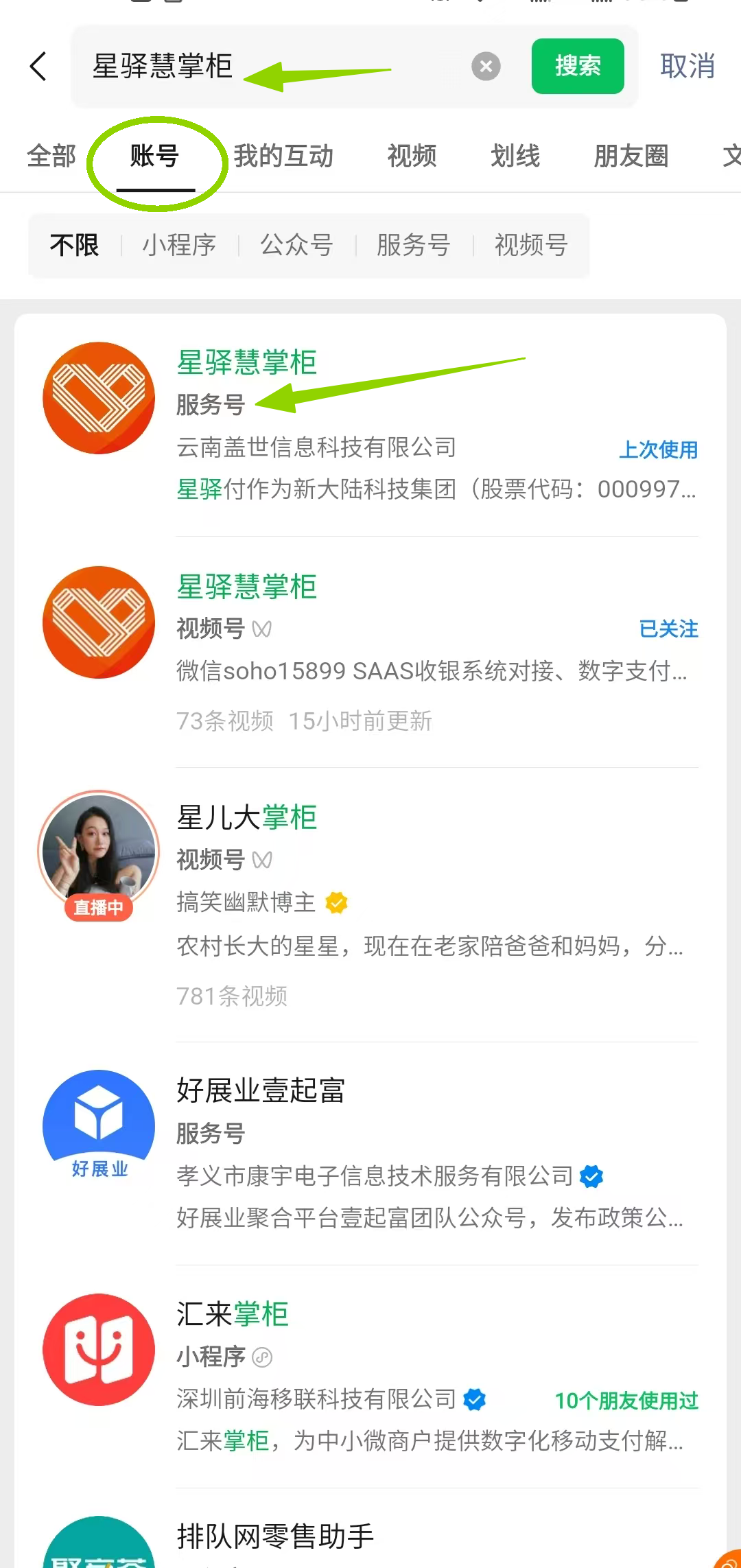Open the 朋友圈 search tab

tap(632, 156)
